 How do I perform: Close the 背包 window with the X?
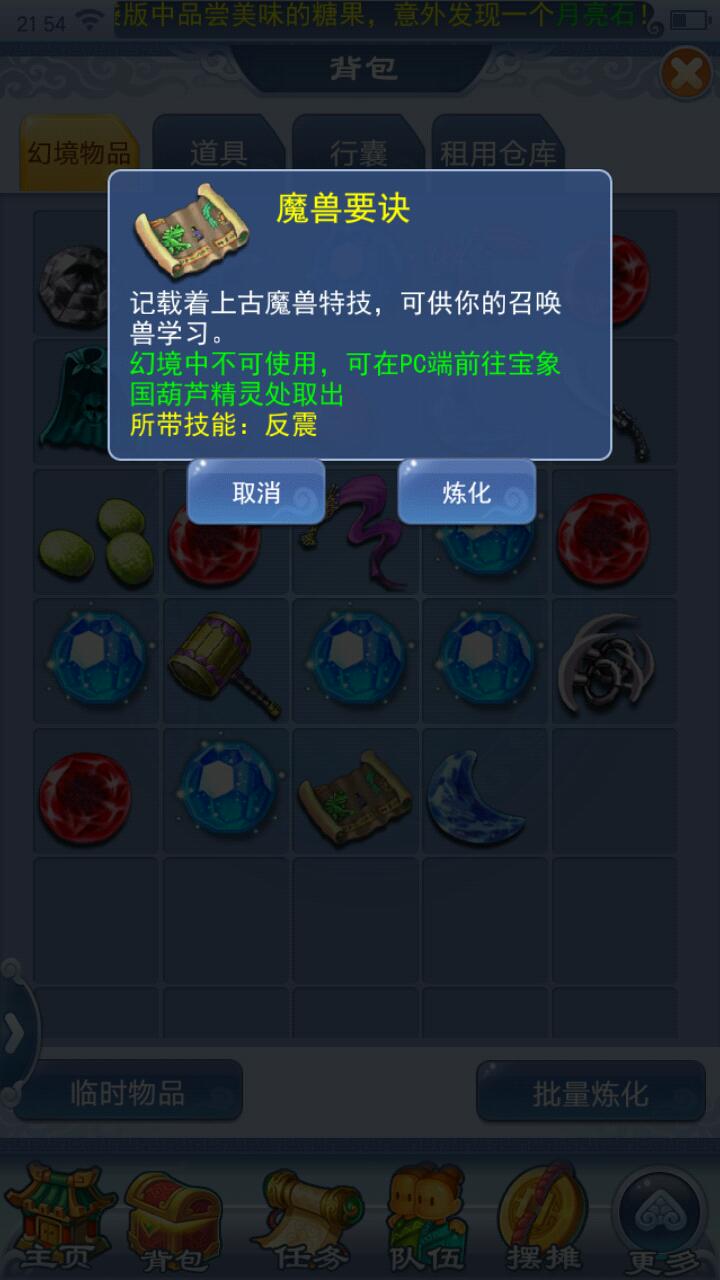pyautogui.click(x=685, y=73)
